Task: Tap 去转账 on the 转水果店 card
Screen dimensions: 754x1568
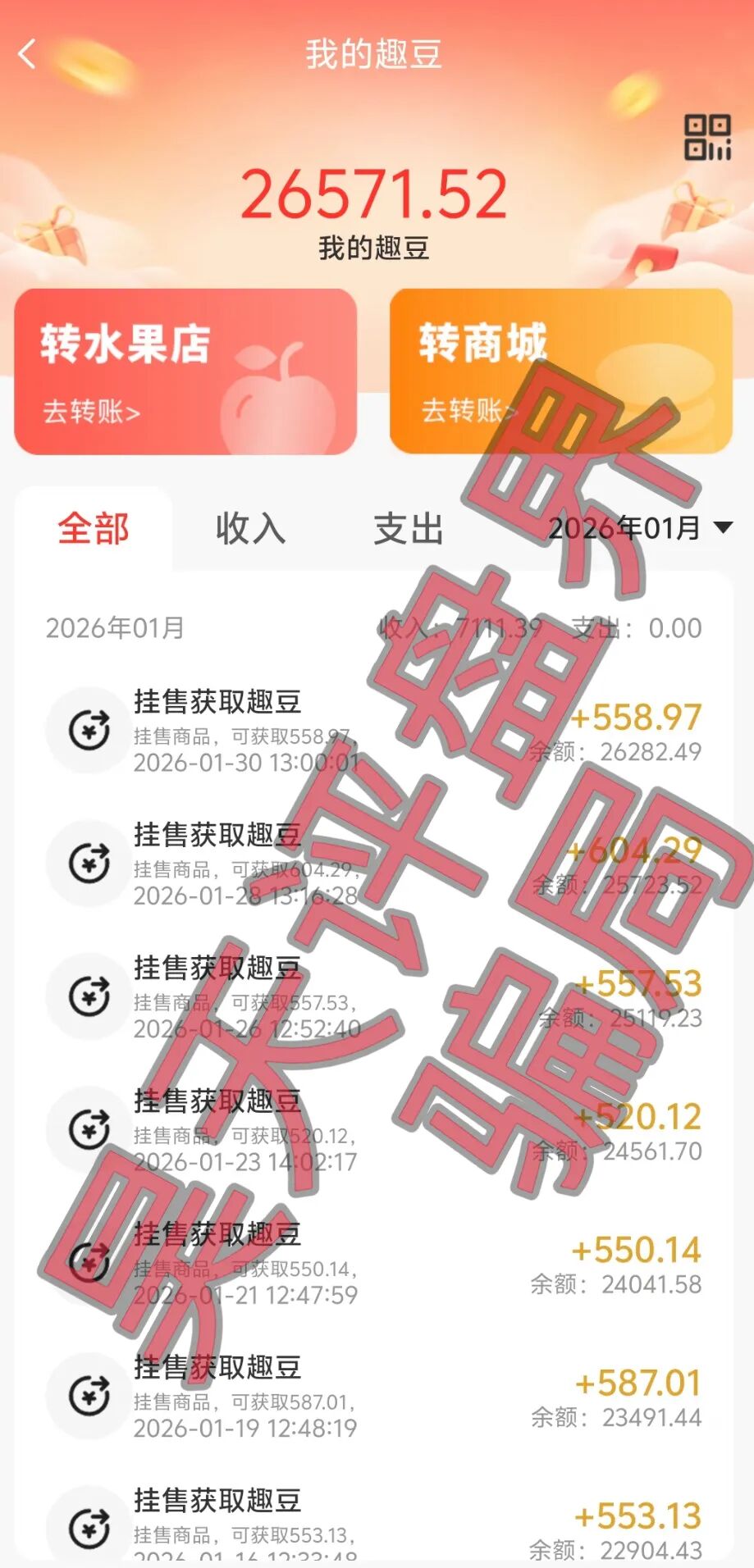Action: [x=89, y=413]
